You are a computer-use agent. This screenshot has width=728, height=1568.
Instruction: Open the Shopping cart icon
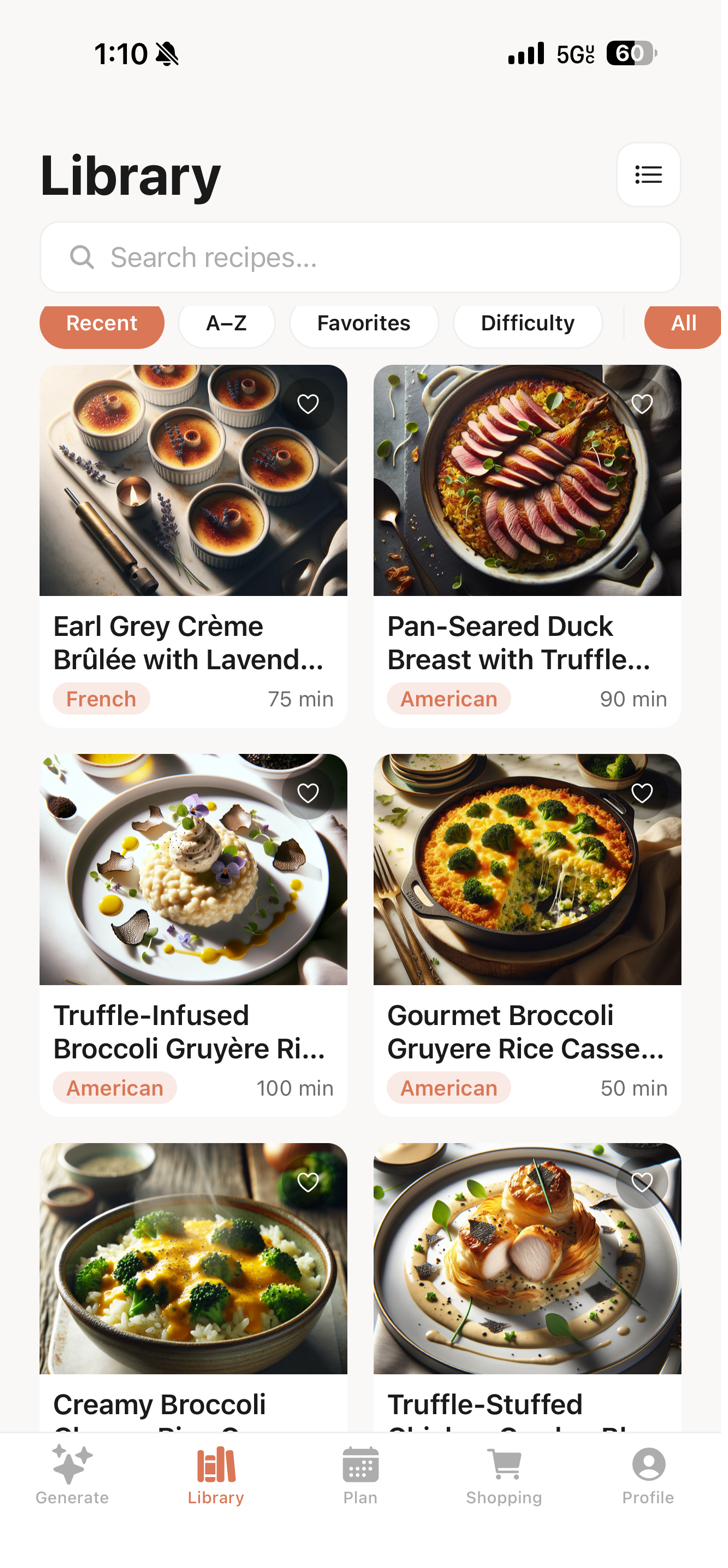504,1465
